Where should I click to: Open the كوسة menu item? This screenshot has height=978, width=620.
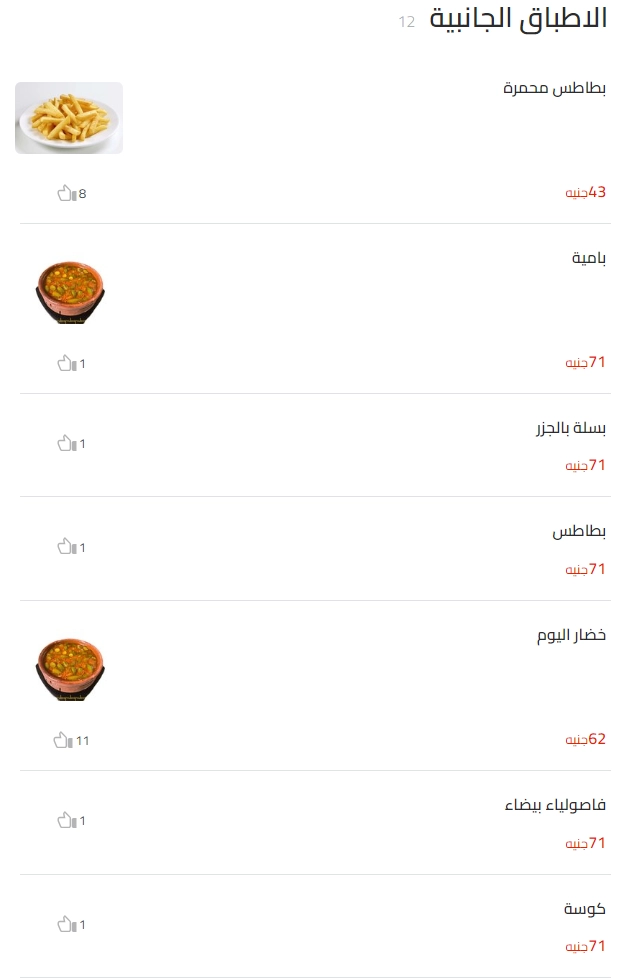coord(585,910)
